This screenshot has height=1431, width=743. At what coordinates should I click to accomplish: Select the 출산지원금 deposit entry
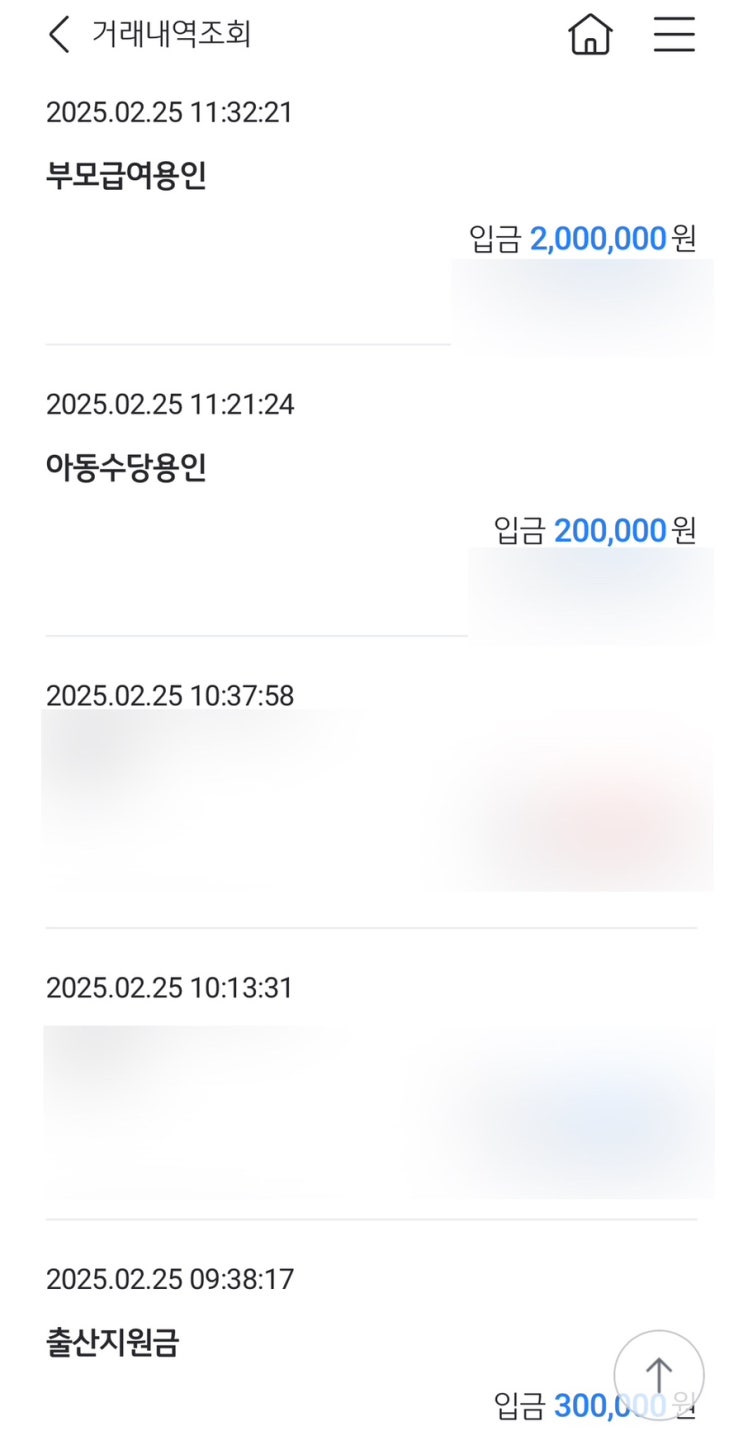pos(113,1342)
